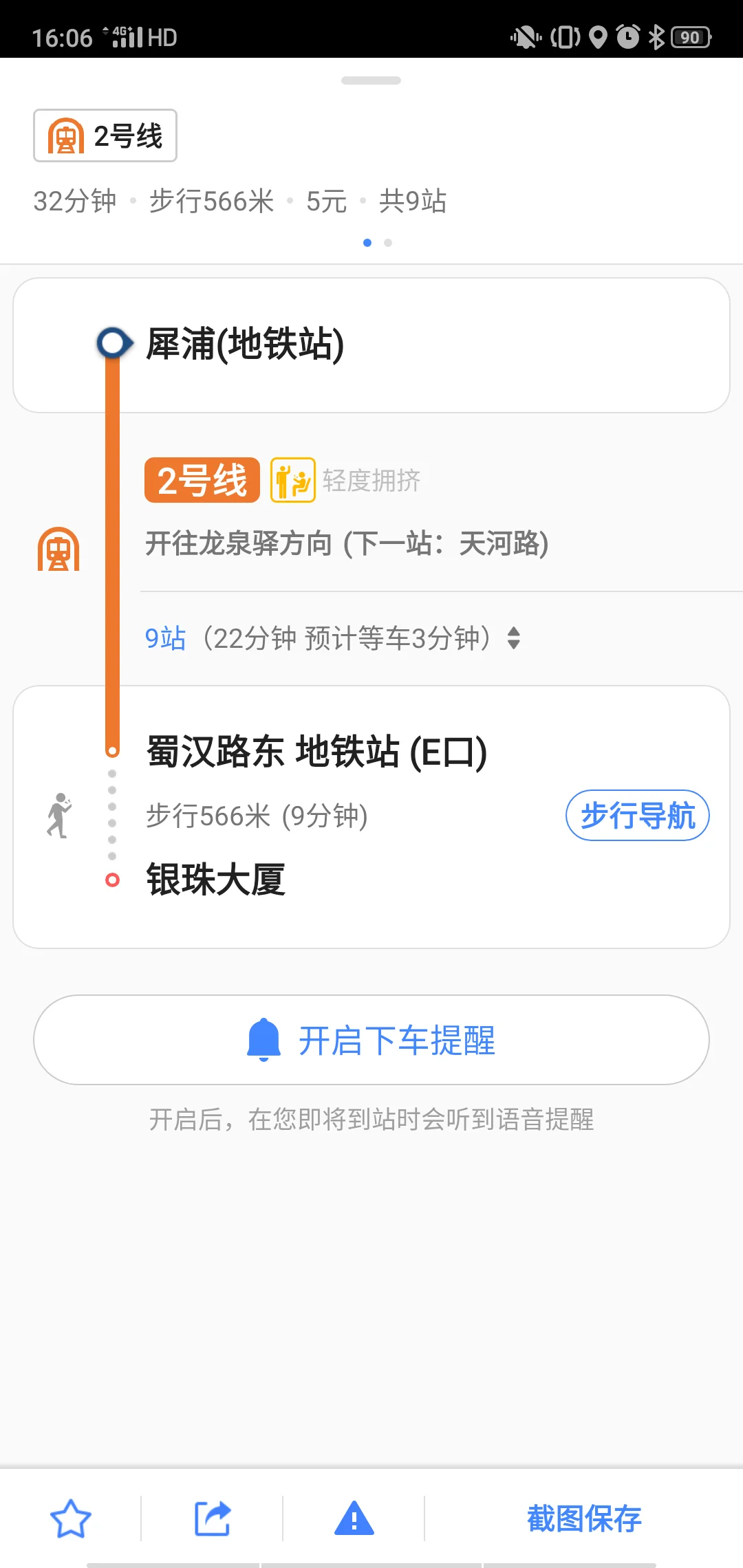Viewport: 743px width, 1568px height.
Task: Enable the 开启下车提醒 get-off reminder
Action: point(371,1040)
